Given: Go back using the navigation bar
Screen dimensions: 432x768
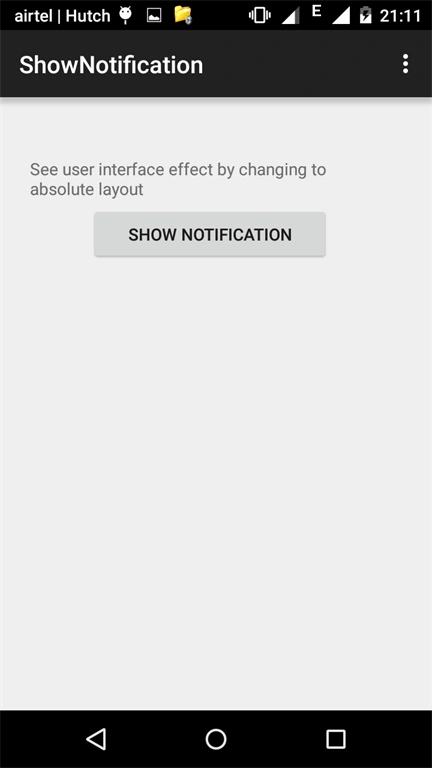Looking at the screenshot, I should coord(96,739).
